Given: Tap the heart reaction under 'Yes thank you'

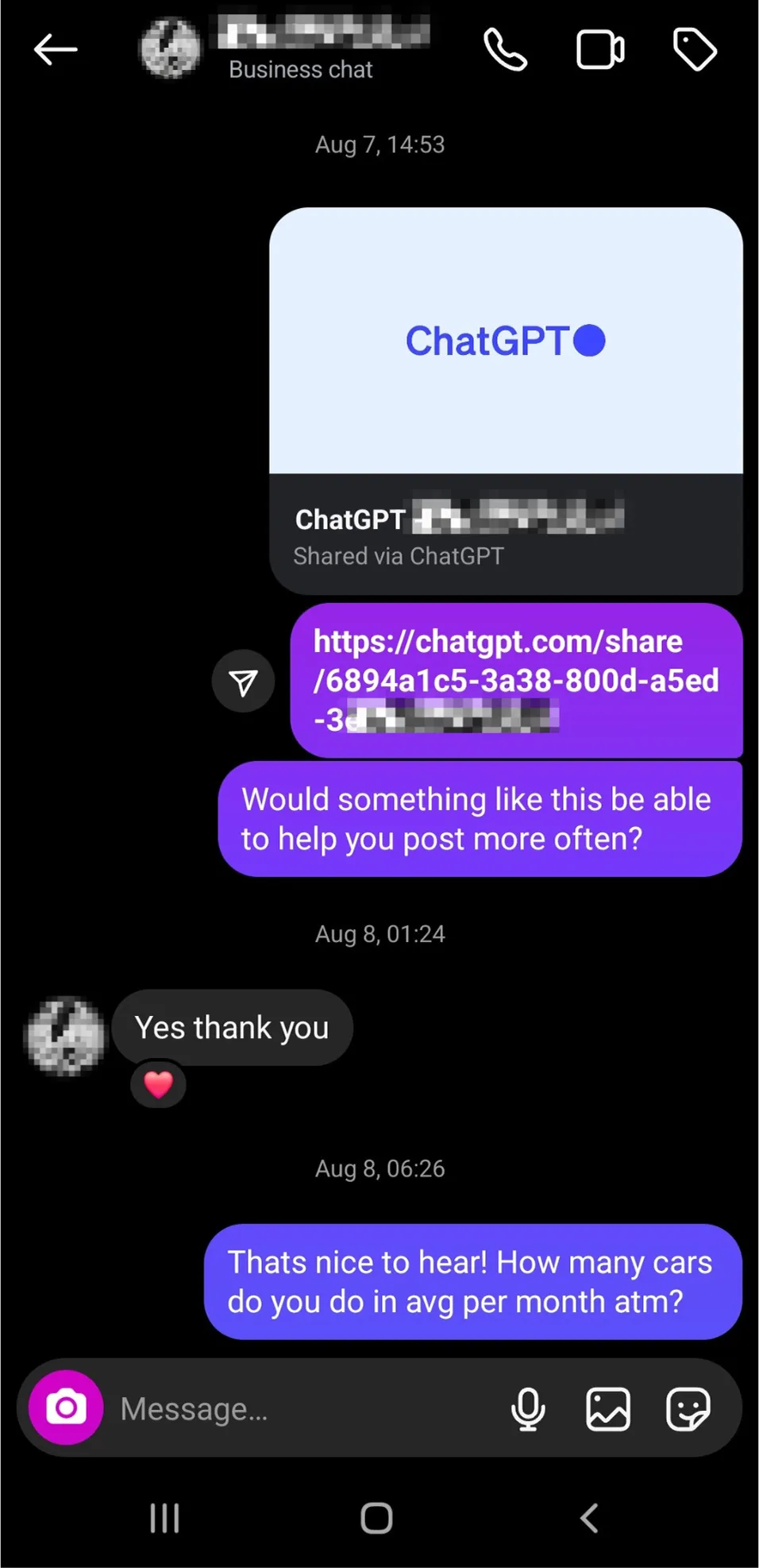Looking at the screenshot, I should [158, 1084].
